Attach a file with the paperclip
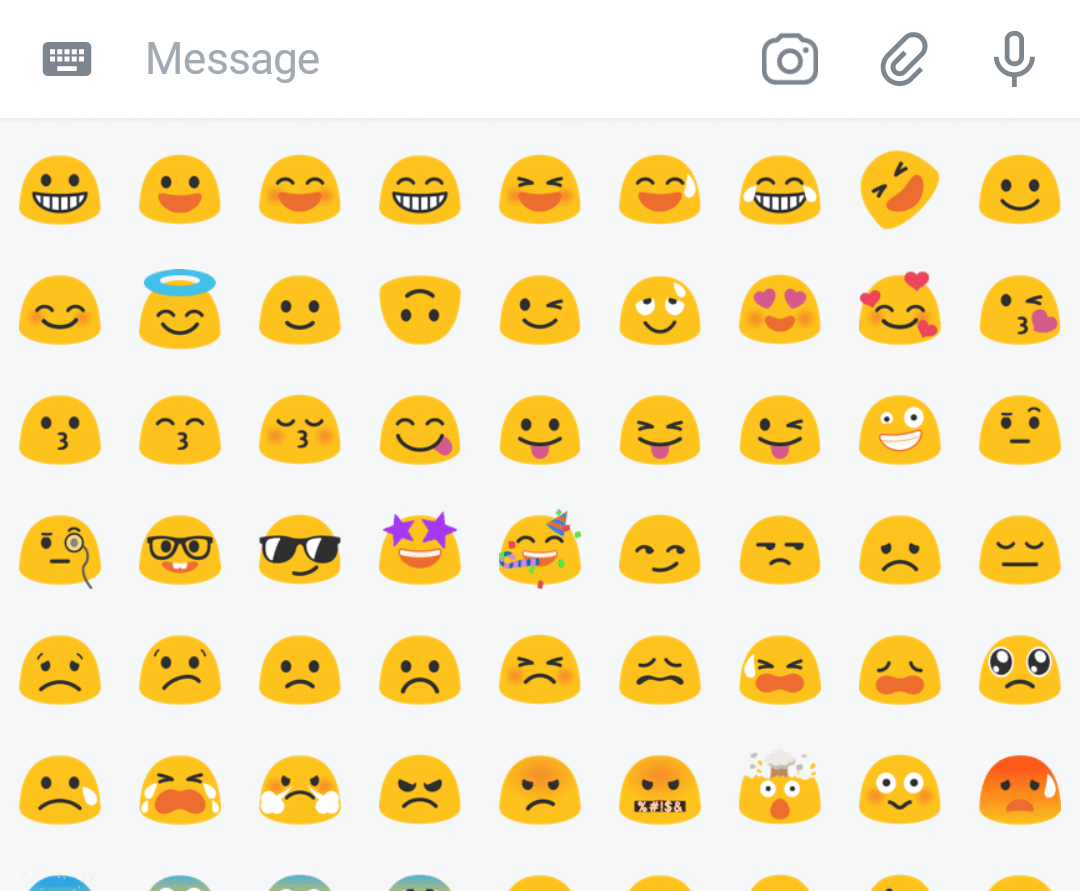1080x891 pixels. coord(903,59)
